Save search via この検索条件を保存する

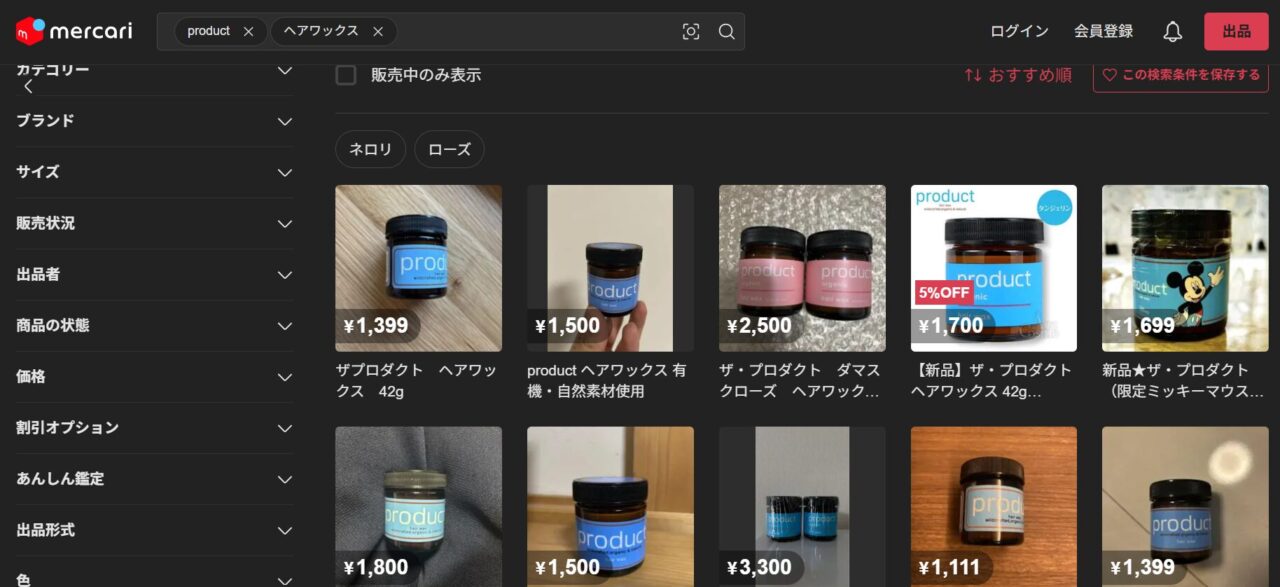tap(1180, 75)
